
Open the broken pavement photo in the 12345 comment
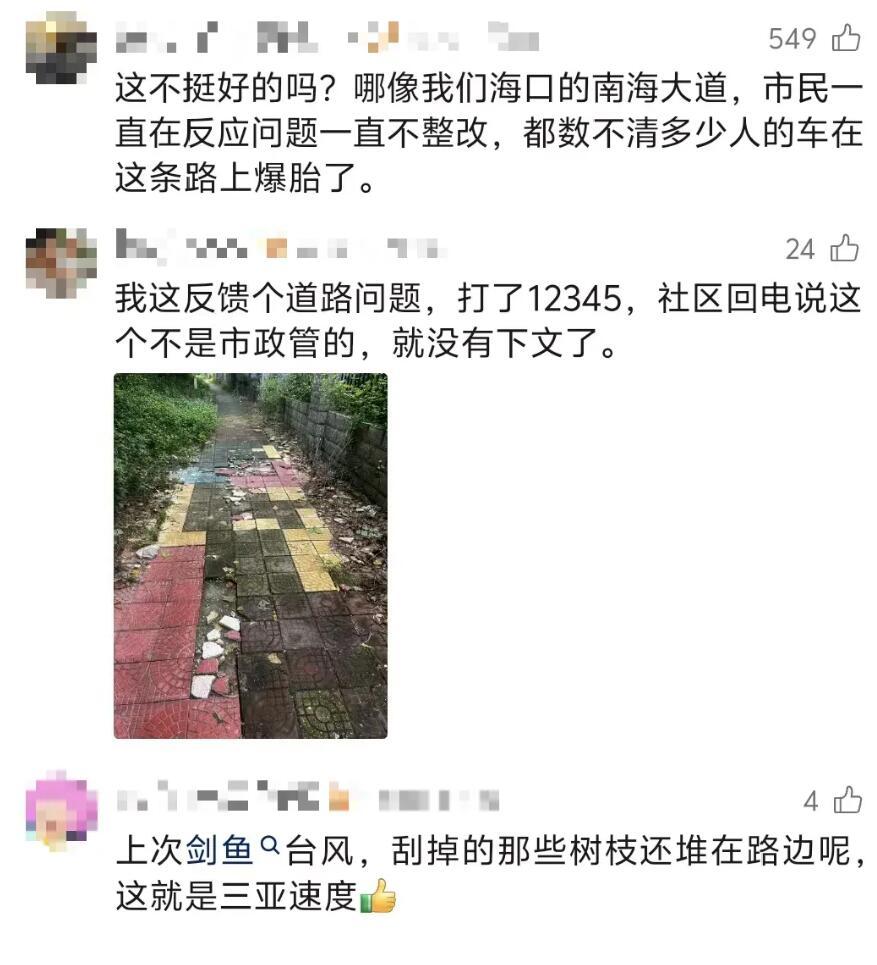[250, 555]
